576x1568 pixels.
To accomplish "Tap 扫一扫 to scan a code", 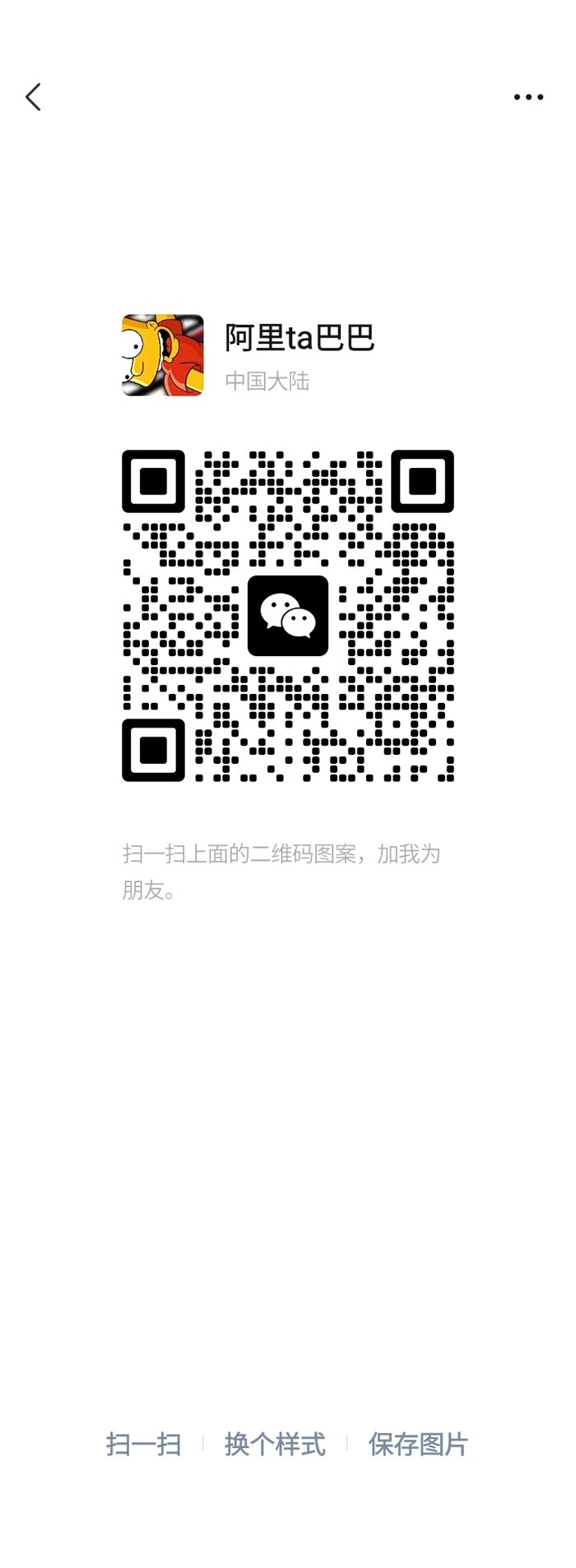I will click(144, 1444).
